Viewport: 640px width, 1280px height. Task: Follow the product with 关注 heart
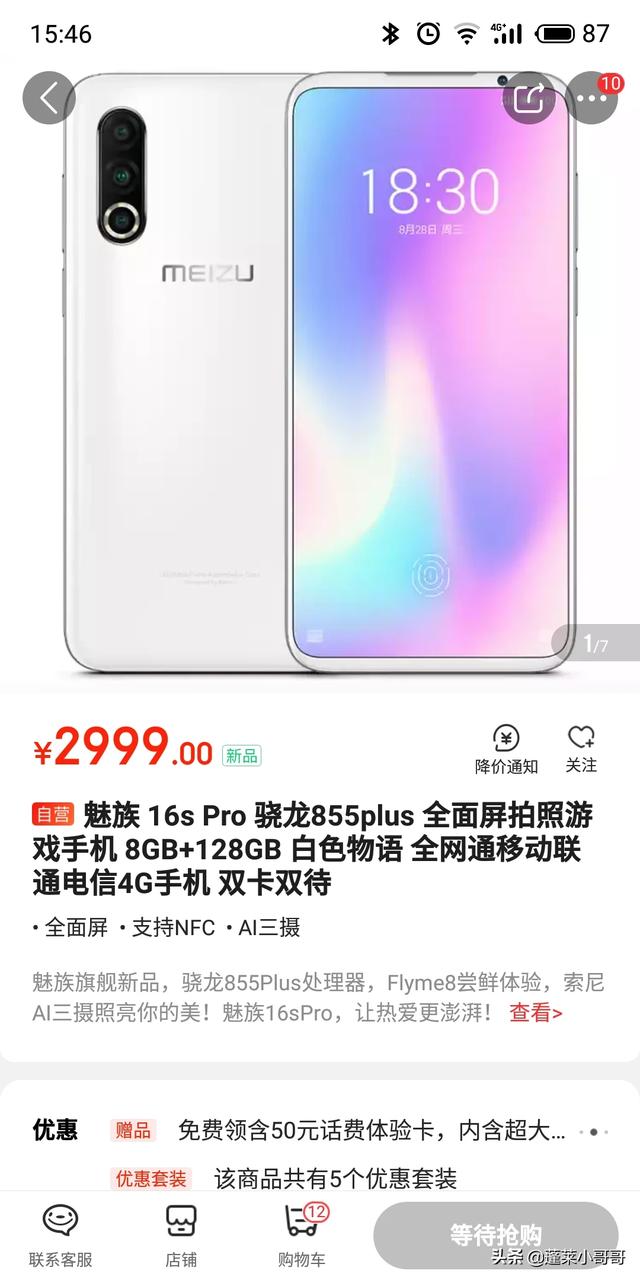point(581,749)
